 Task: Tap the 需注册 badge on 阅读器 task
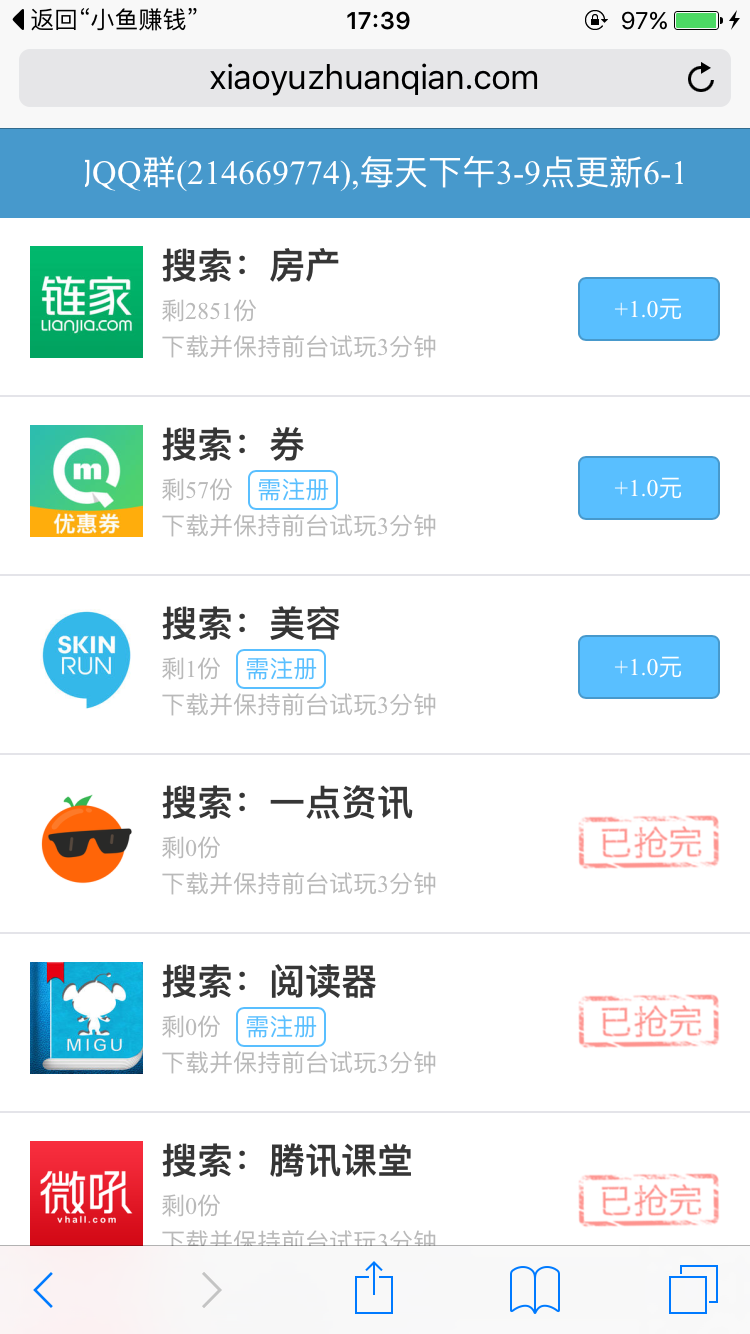(281, 1027)
